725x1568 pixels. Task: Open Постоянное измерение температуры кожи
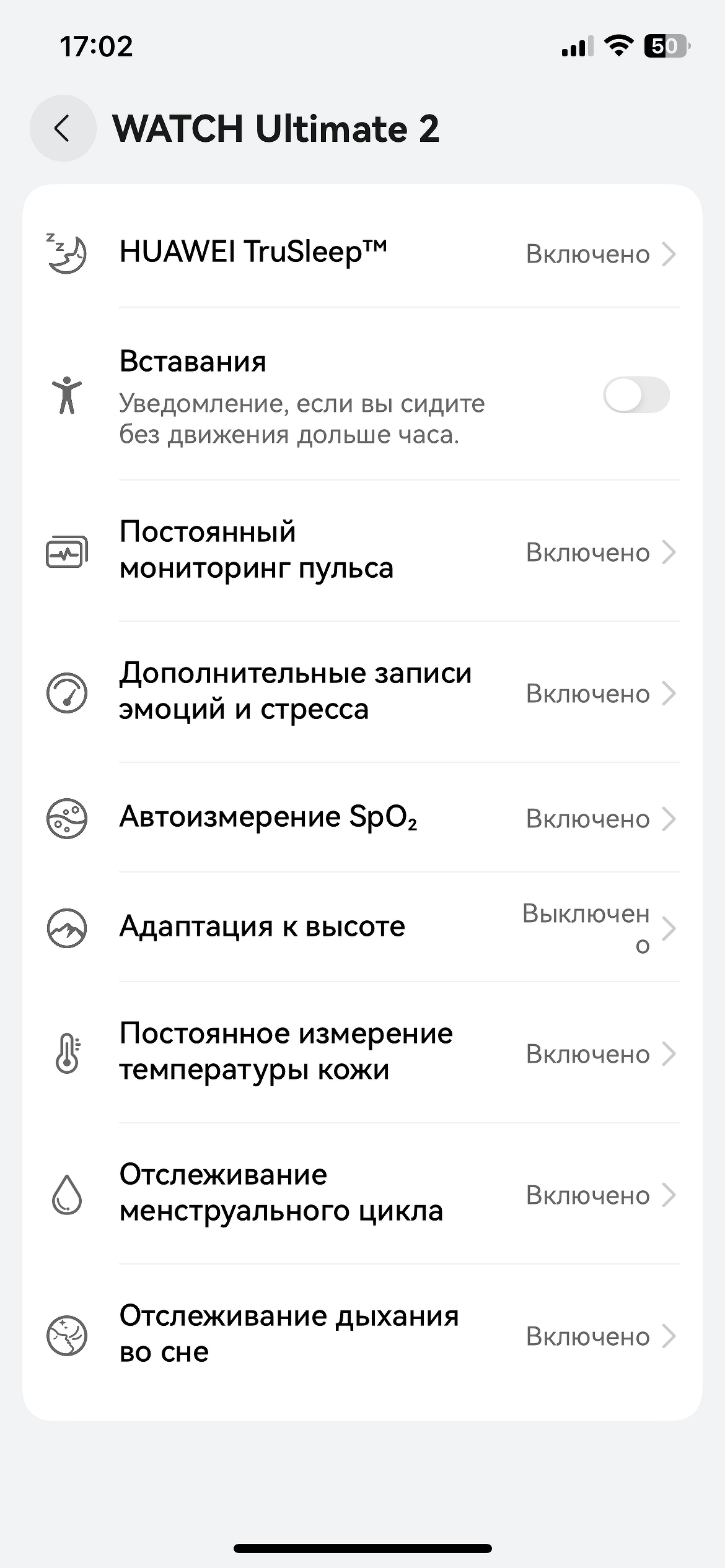(x=362, y=1053)
